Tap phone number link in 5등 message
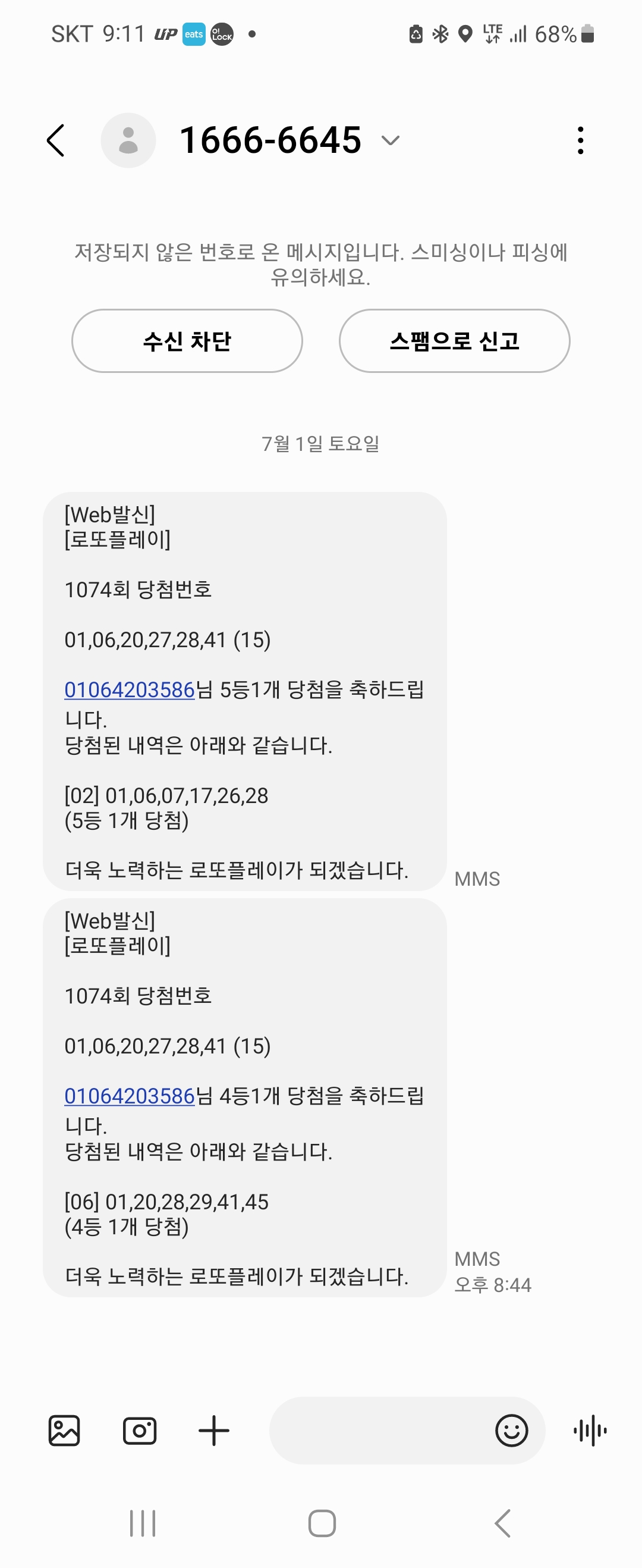Screen dimensions: 642x1568 tap(129, 689)
